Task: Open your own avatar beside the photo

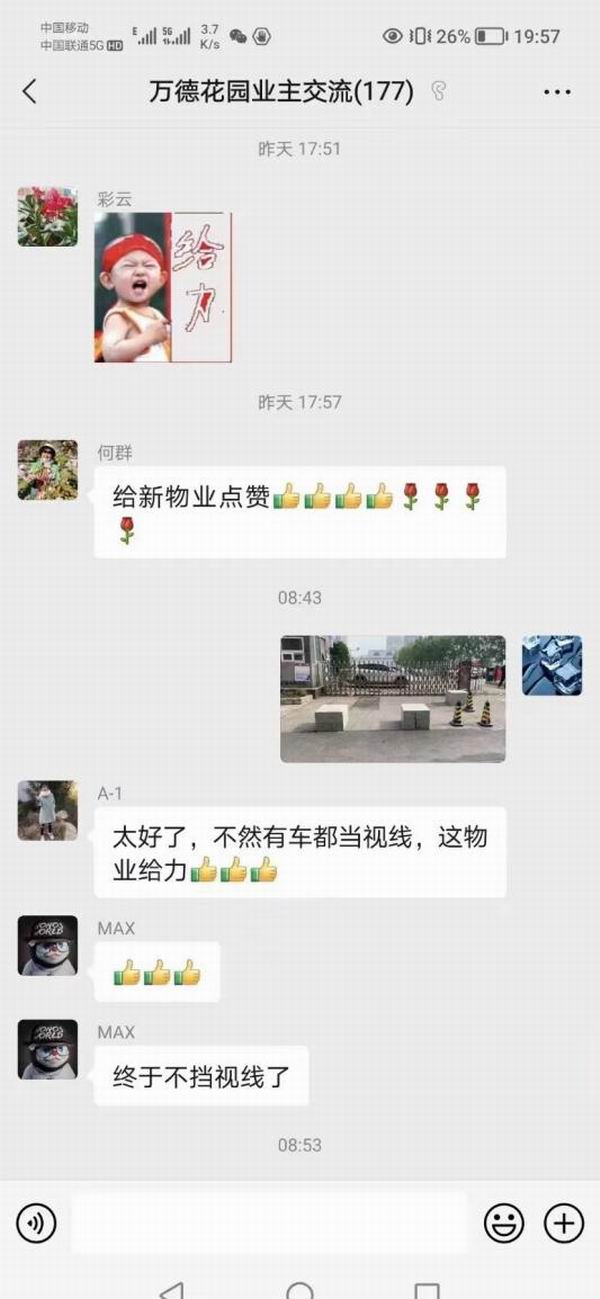Action: [552, 665]
